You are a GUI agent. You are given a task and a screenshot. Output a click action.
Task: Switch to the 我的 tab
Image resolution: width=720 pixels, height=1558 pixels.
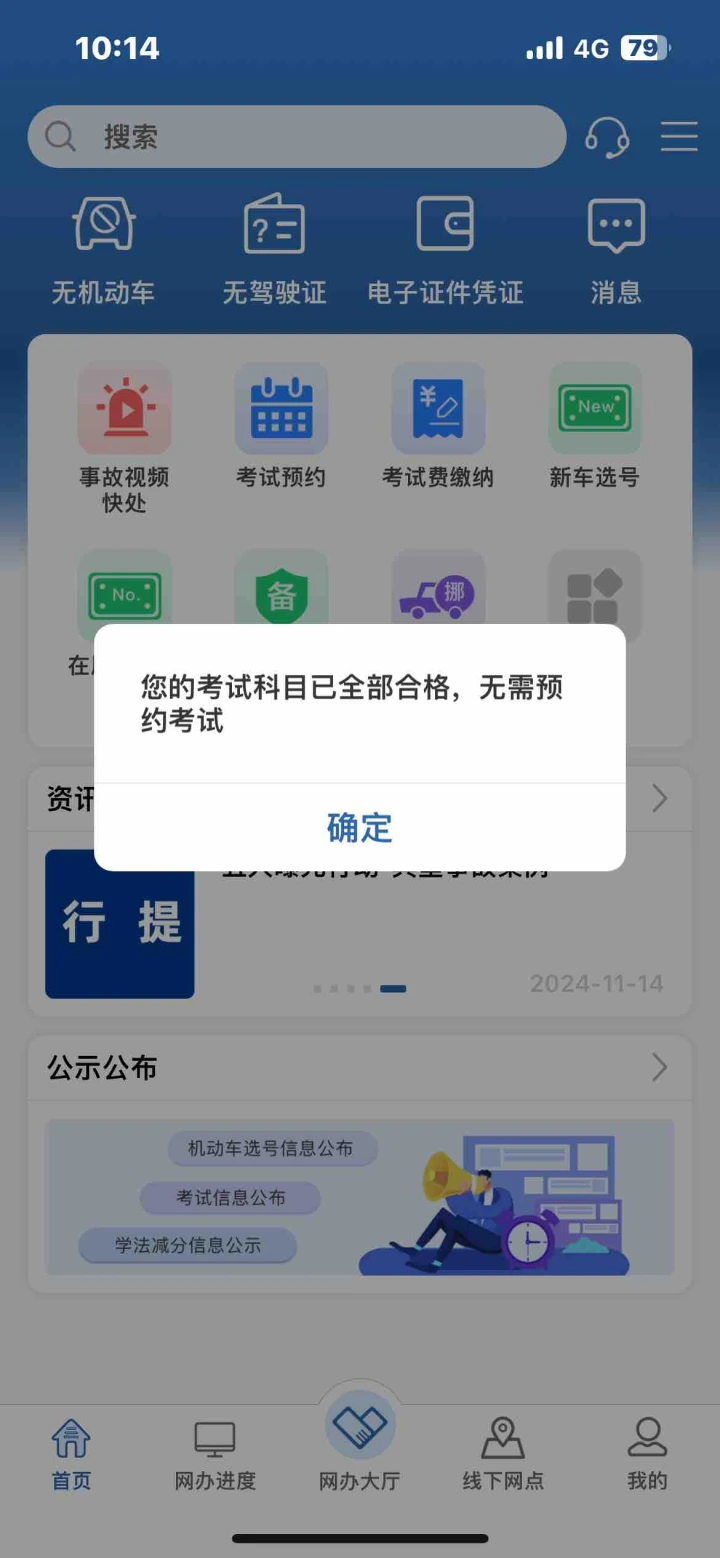pyautogui.click(x=647, y=1457)
